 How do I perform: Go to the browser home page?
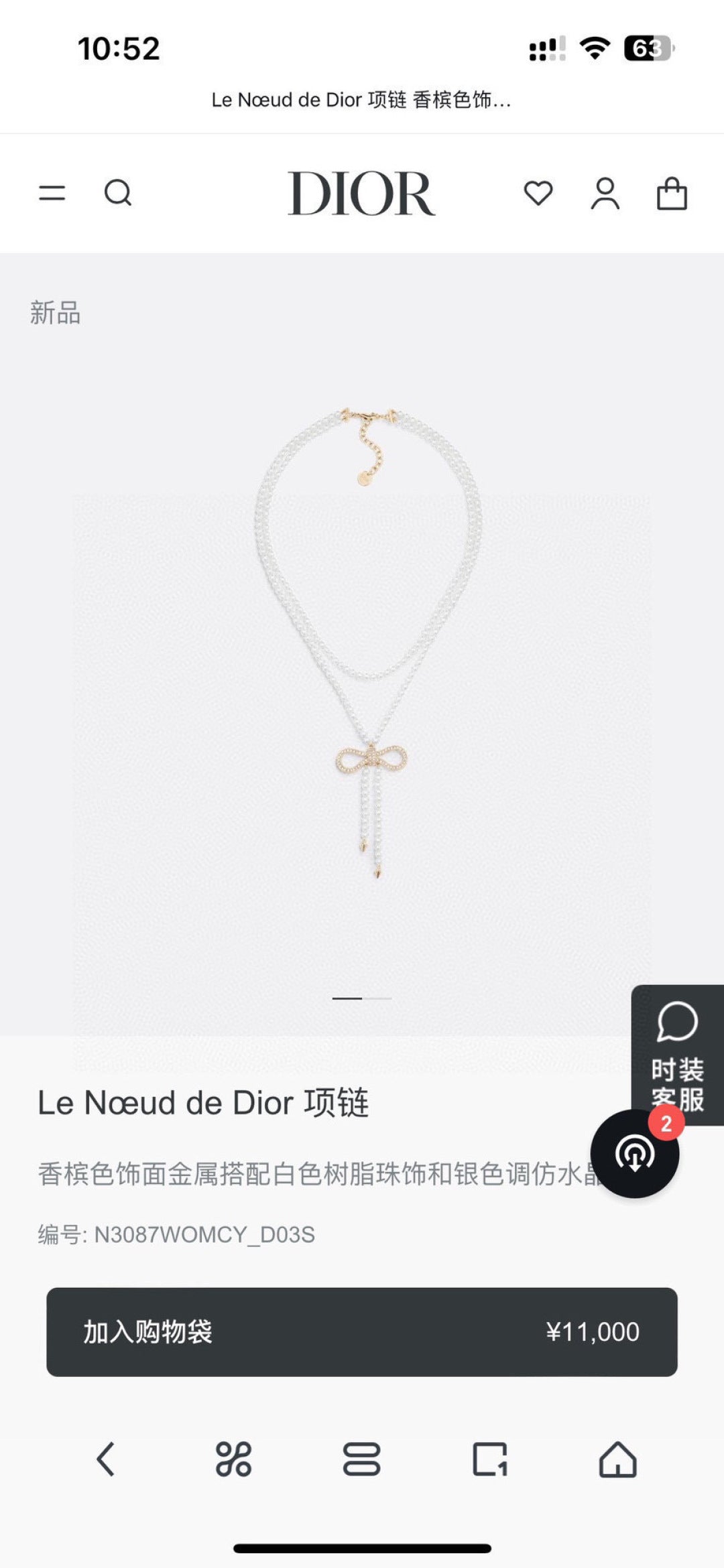(617, 1459)
